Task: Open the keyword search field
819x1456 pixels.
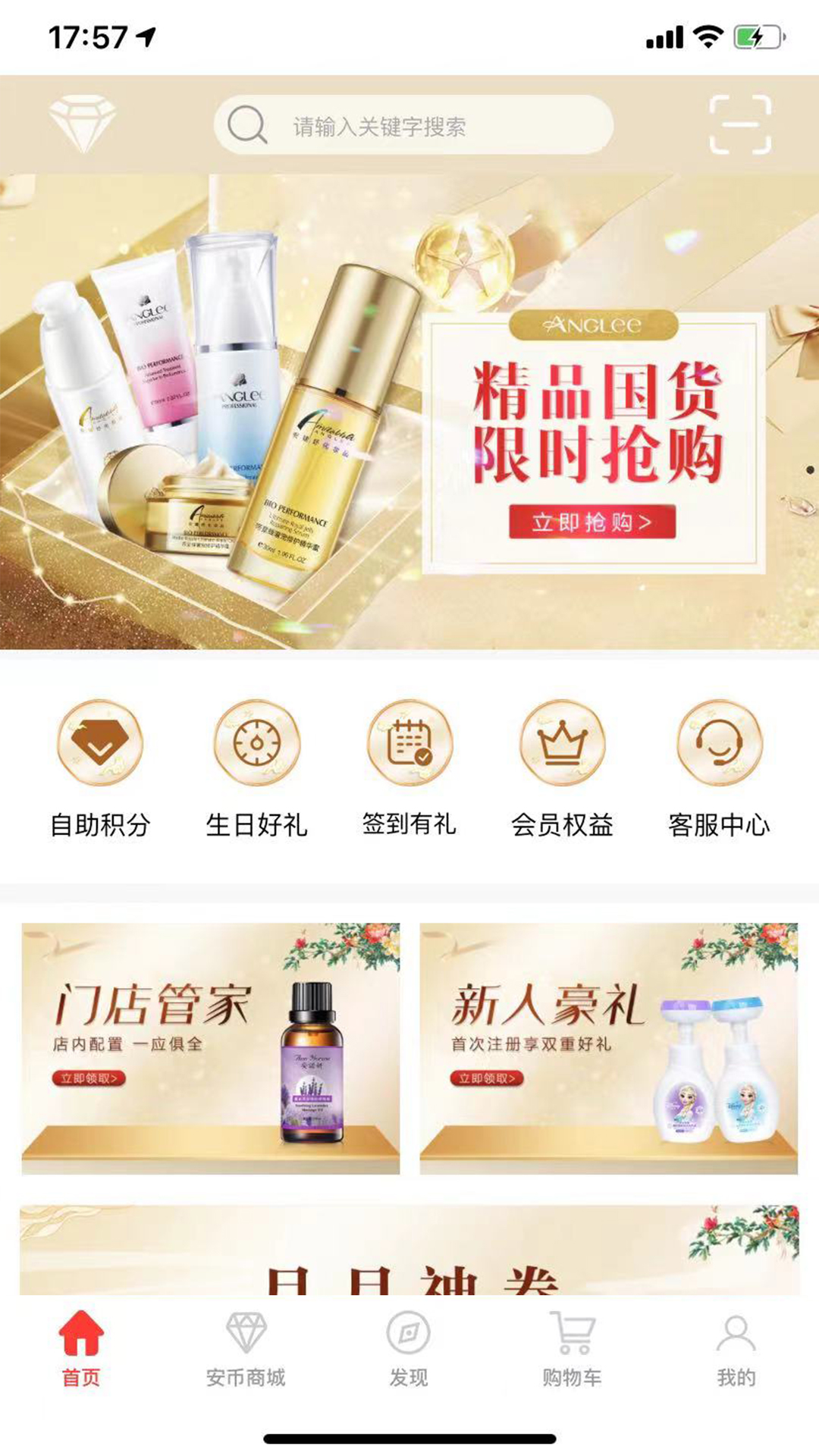Action: 413,125
